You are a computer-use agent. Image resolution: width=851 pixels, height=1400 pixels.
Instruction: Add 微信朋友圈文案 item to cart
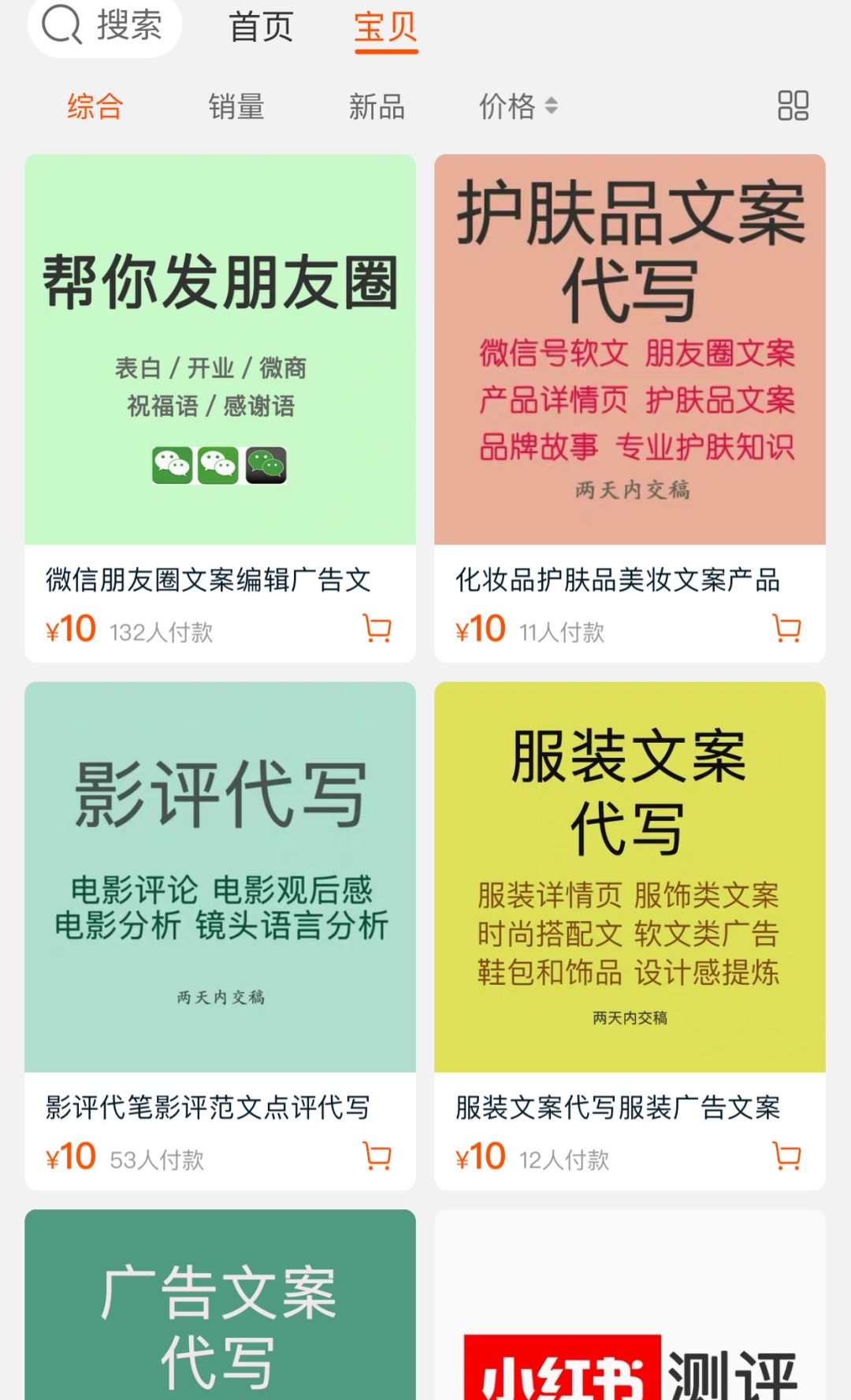point(377,628)
